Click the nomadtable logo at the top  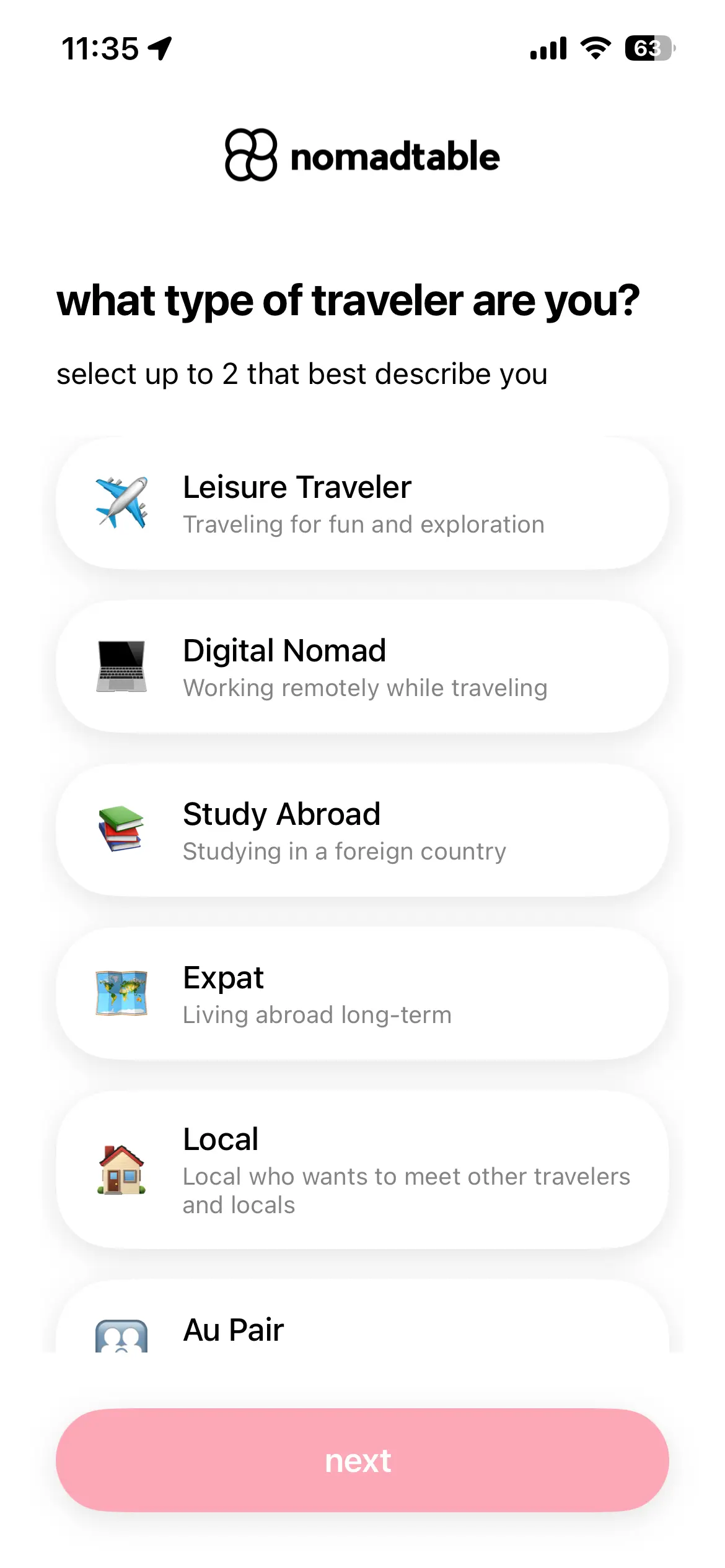coord(250,155)
